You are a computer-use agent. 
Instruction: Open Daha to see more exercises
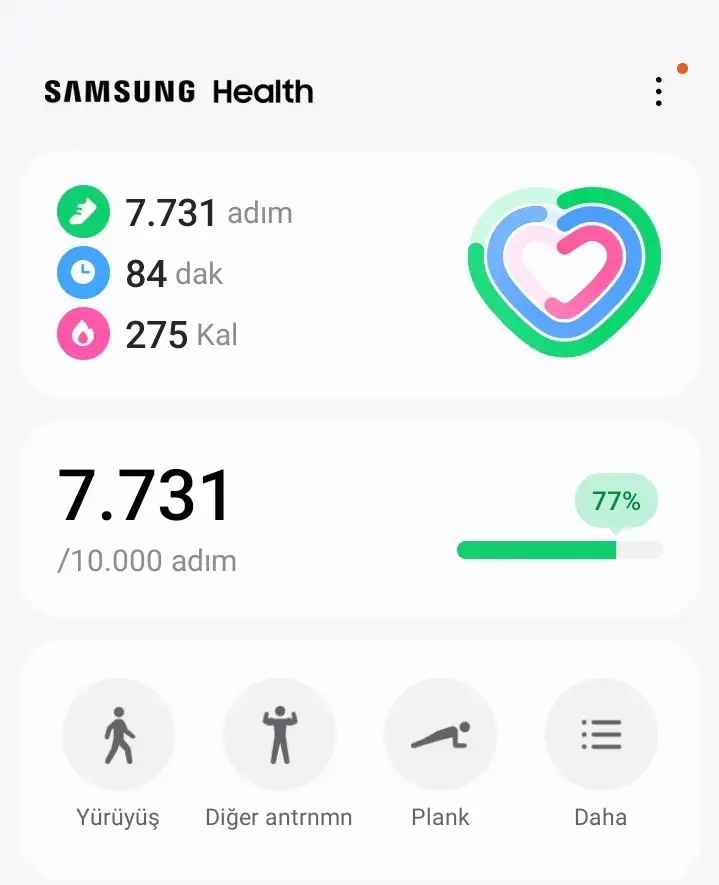601,737
